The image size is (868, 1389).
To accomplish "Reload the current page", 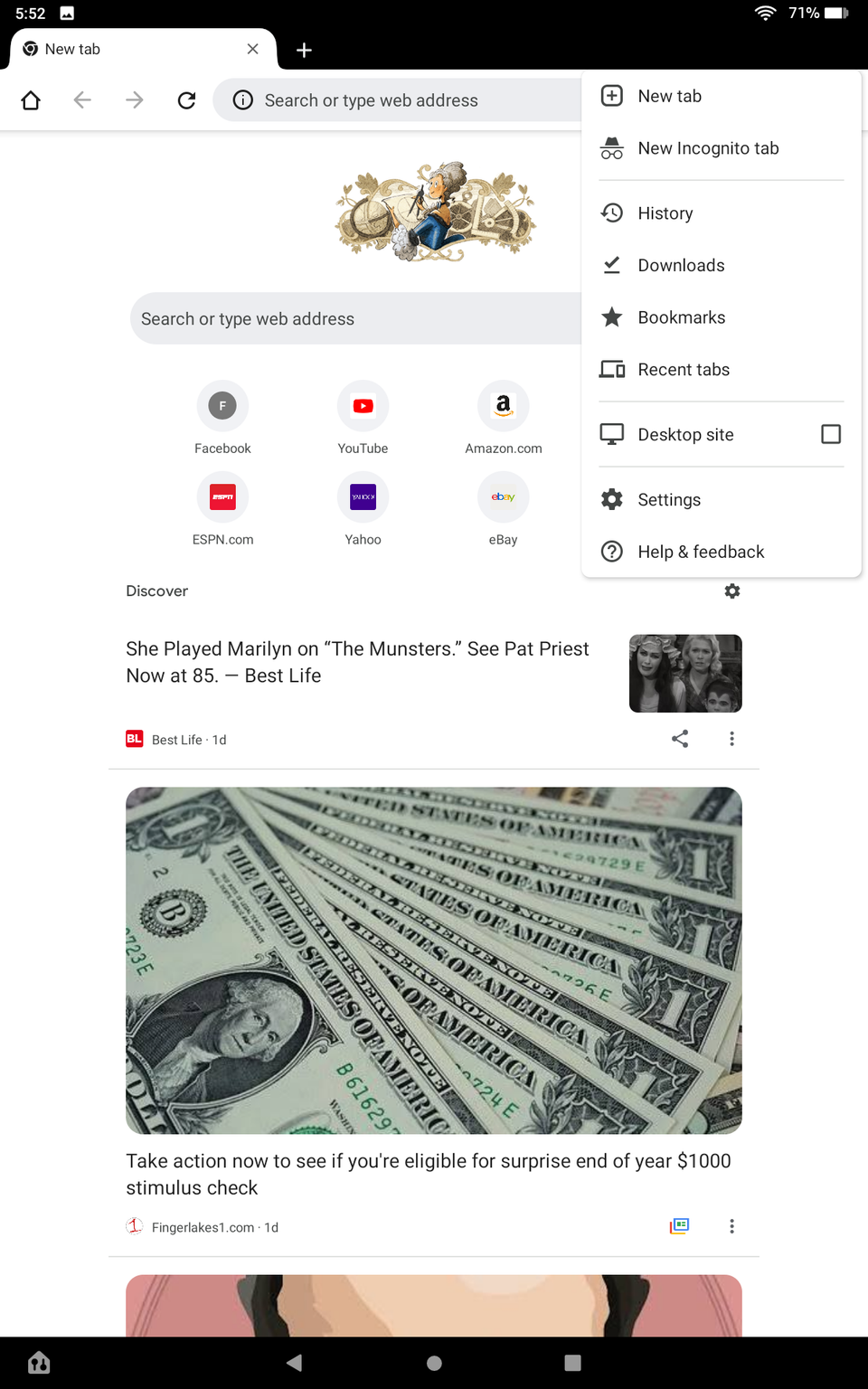I will click(186, 100).
